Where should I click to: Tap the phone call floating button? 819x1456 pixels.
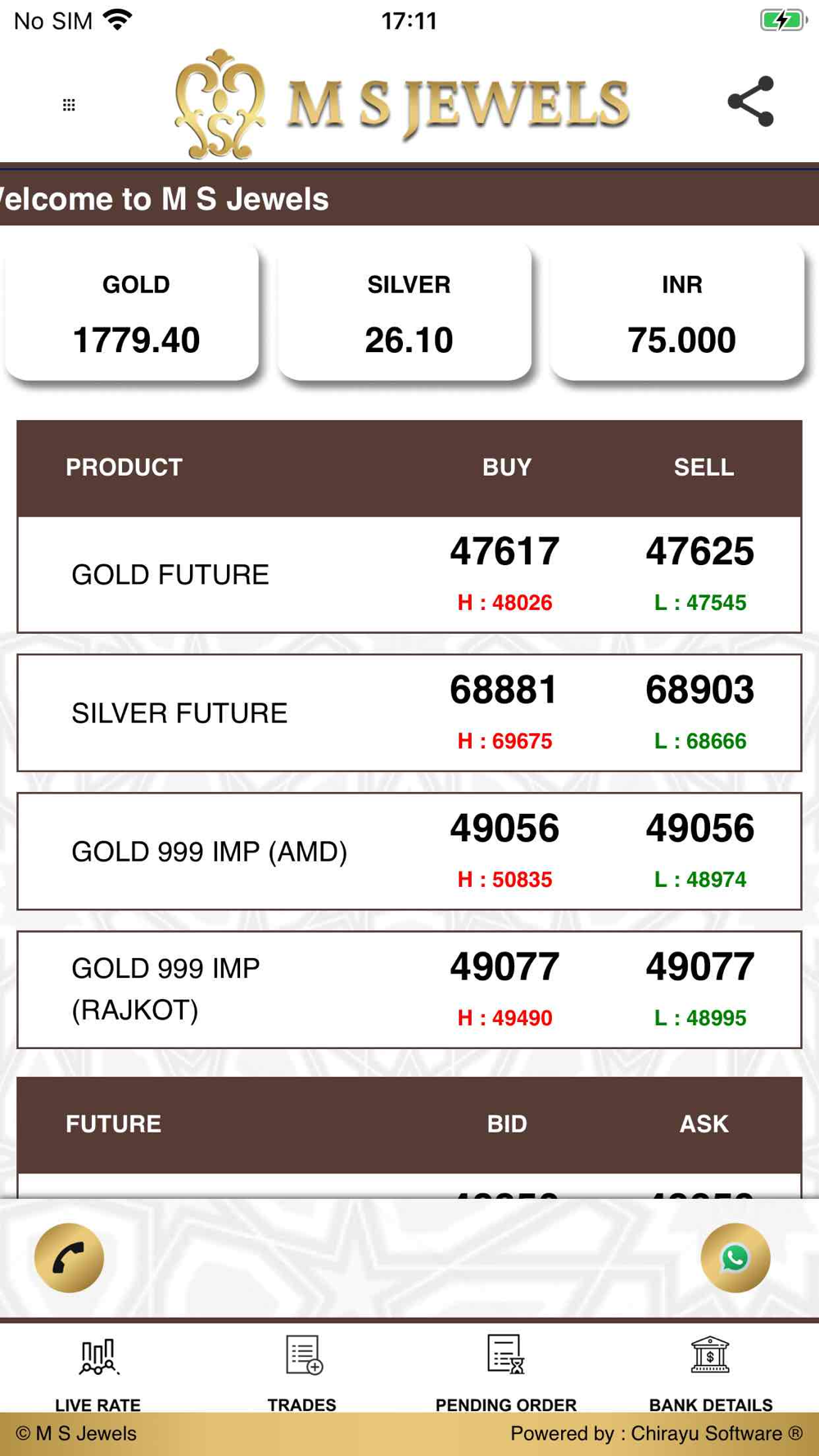(69, 1258)
